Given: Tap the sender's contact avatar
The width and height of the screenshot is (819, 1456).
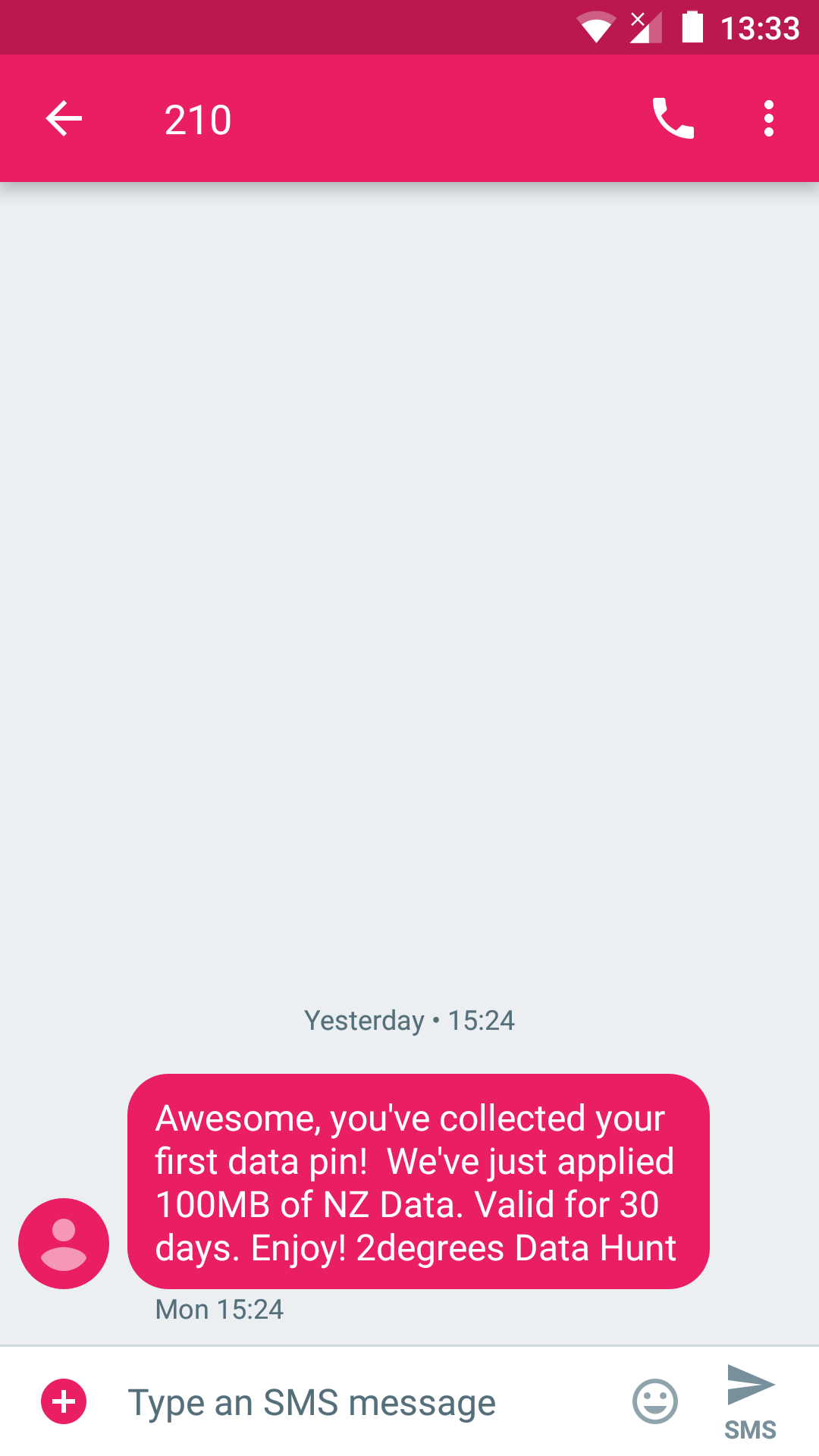Looking at the screenshot, I should [64, 1244].
